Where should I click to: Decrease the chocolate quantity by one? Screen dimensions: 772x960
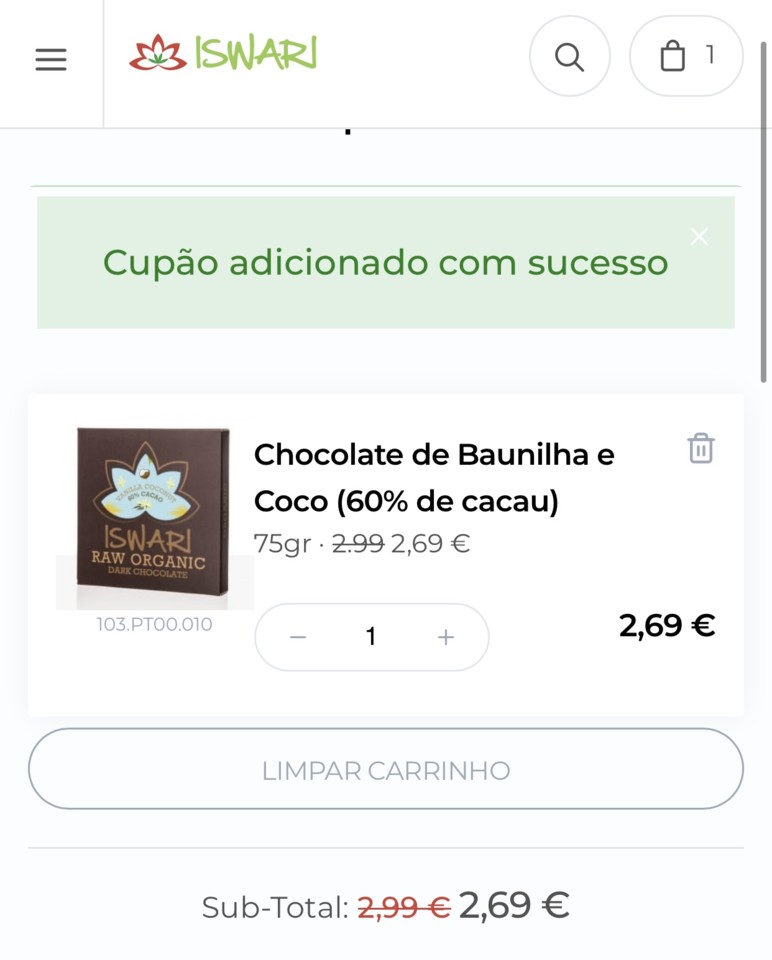298,637
